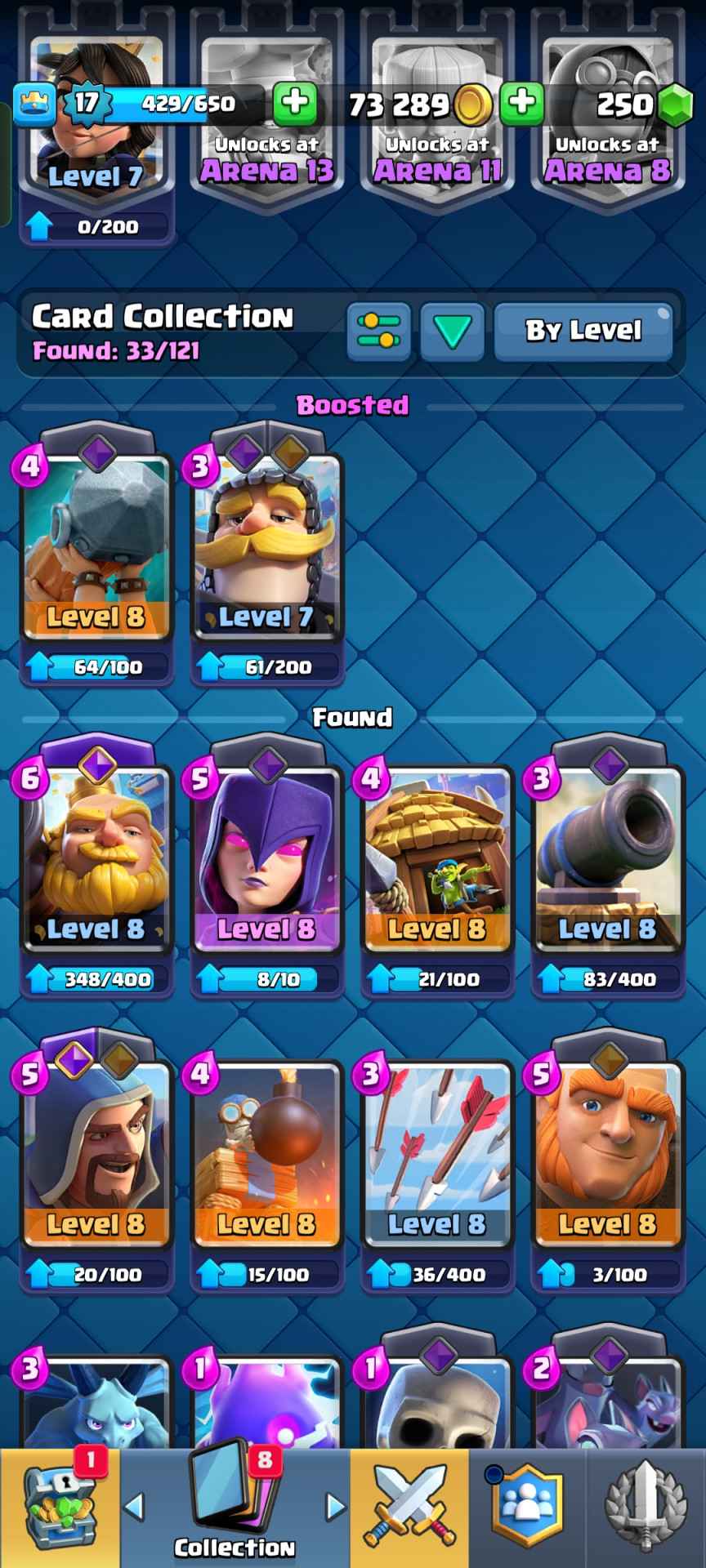
Task: Open the Princess tower troop card Level 7
Action: 96,122
